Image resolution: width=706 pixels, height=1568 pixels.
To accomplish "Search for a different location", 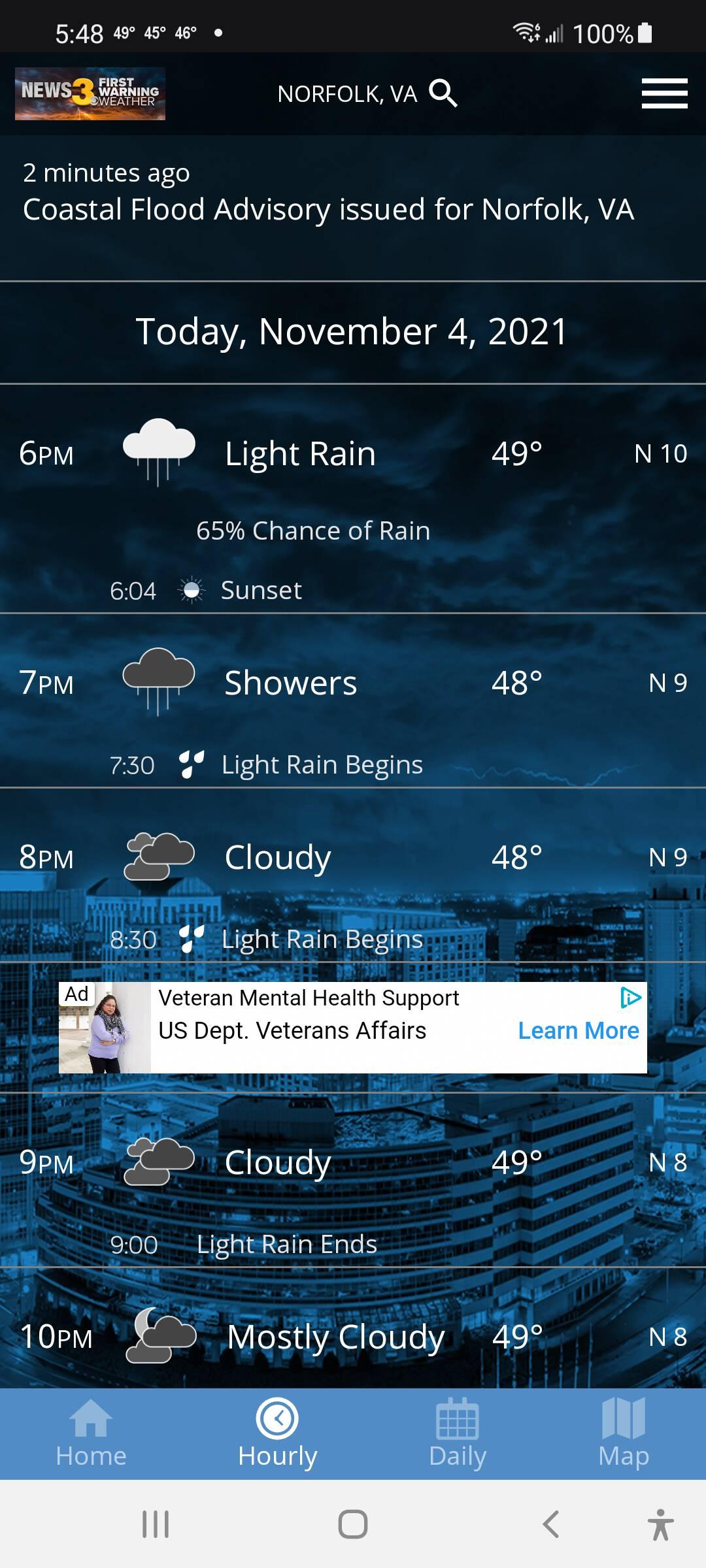I will (x=443, y=93).
